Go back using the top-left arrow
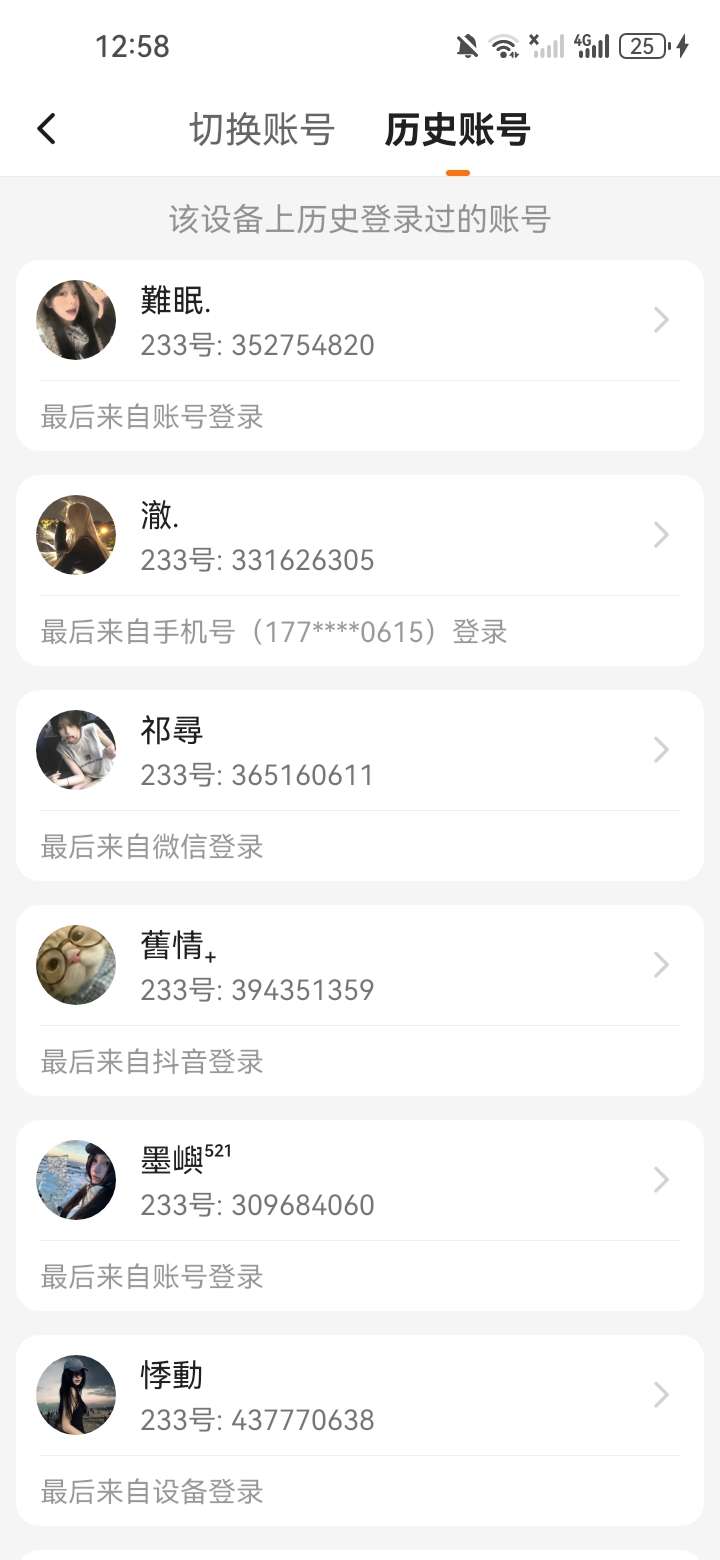Image resolution: width=720 pixels, height=1560 pixels. 46,129
